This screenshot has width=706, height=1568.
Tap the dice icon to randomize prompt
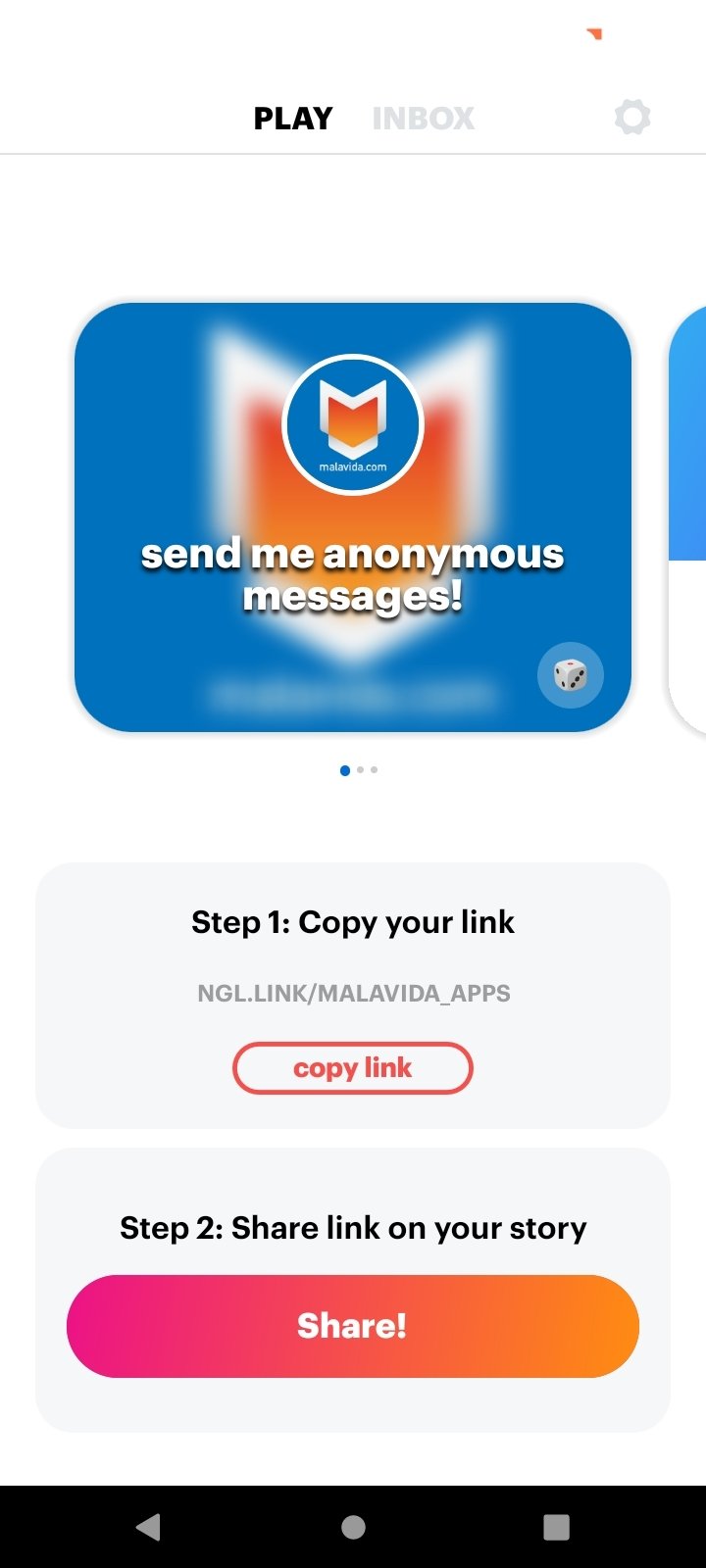point(571,675)
